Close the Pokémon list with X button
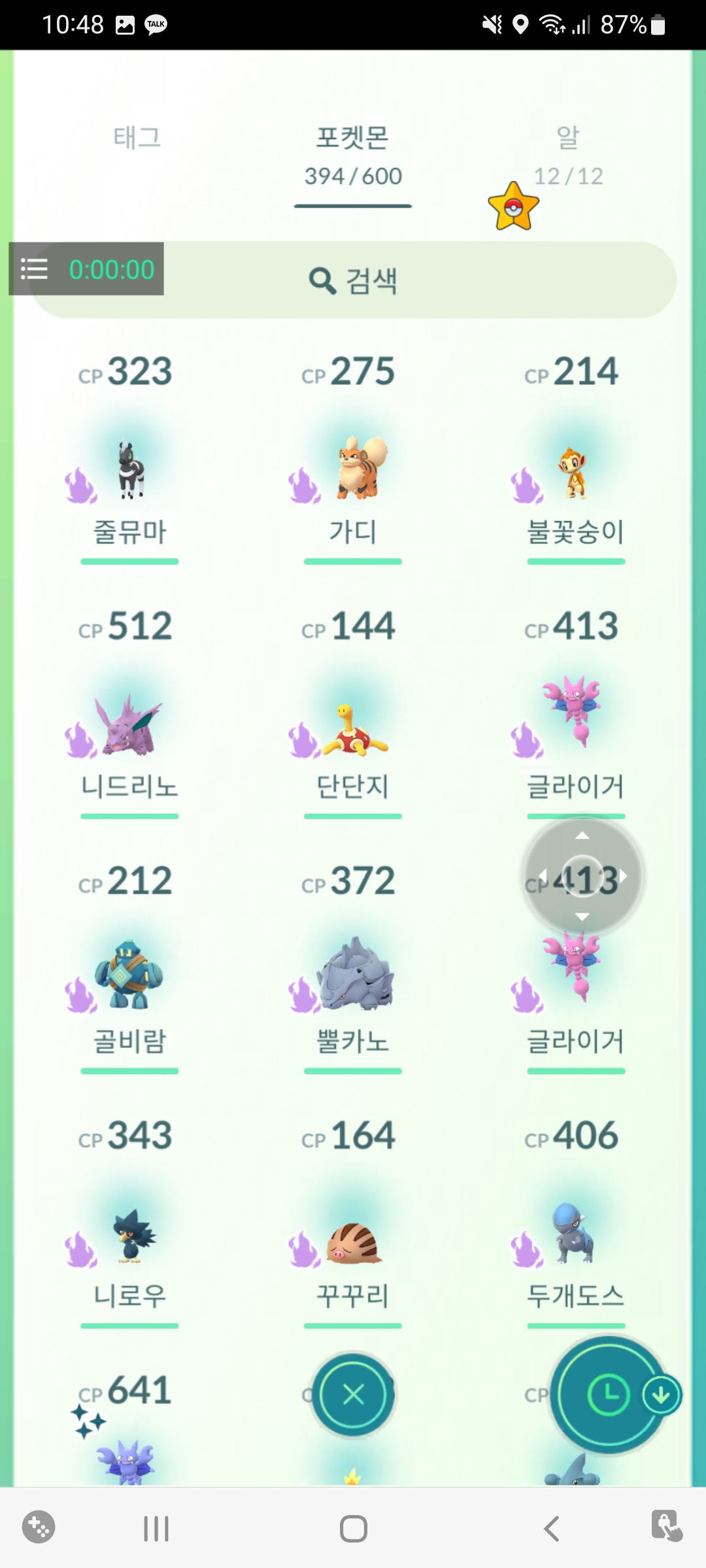 (353, 1395)
